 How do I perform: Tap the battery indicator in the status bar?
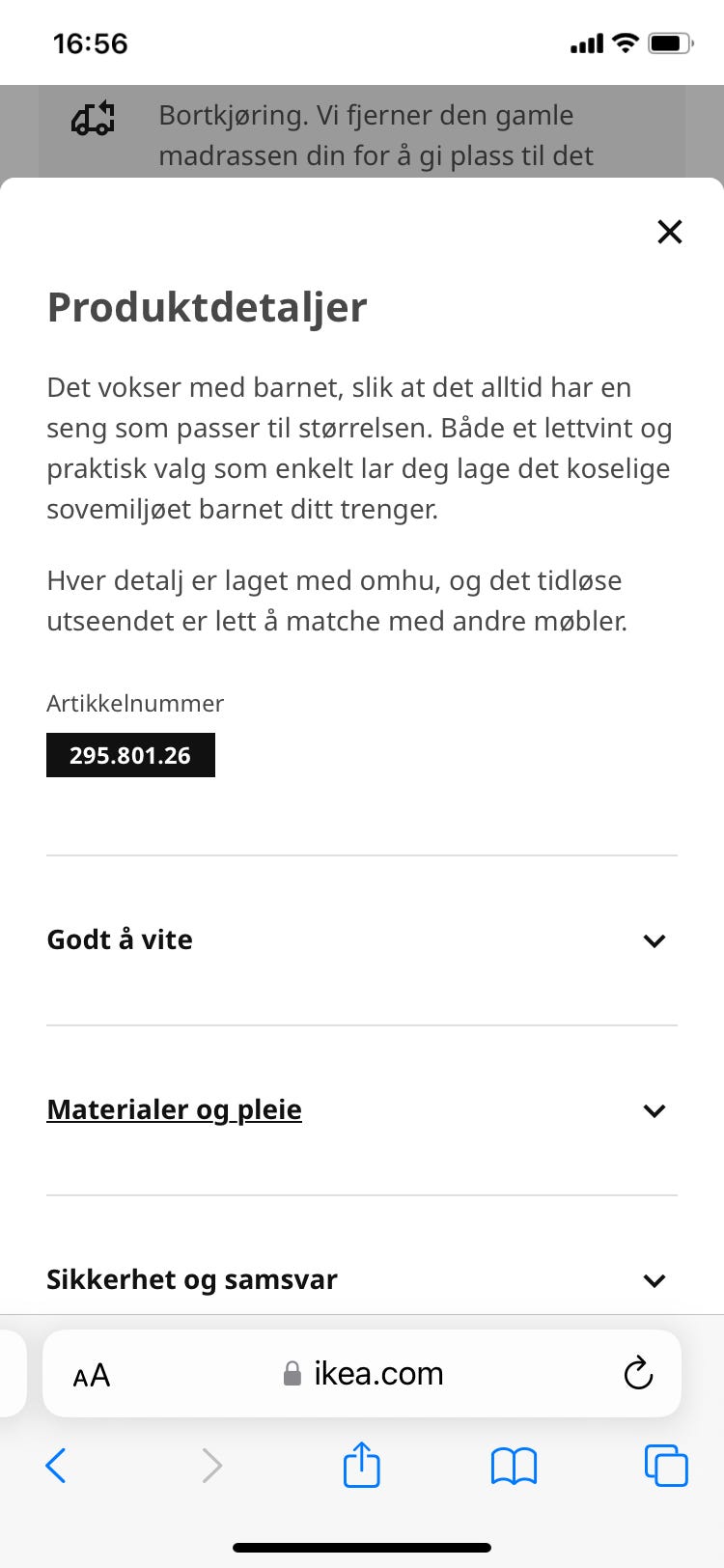(669, 42)
